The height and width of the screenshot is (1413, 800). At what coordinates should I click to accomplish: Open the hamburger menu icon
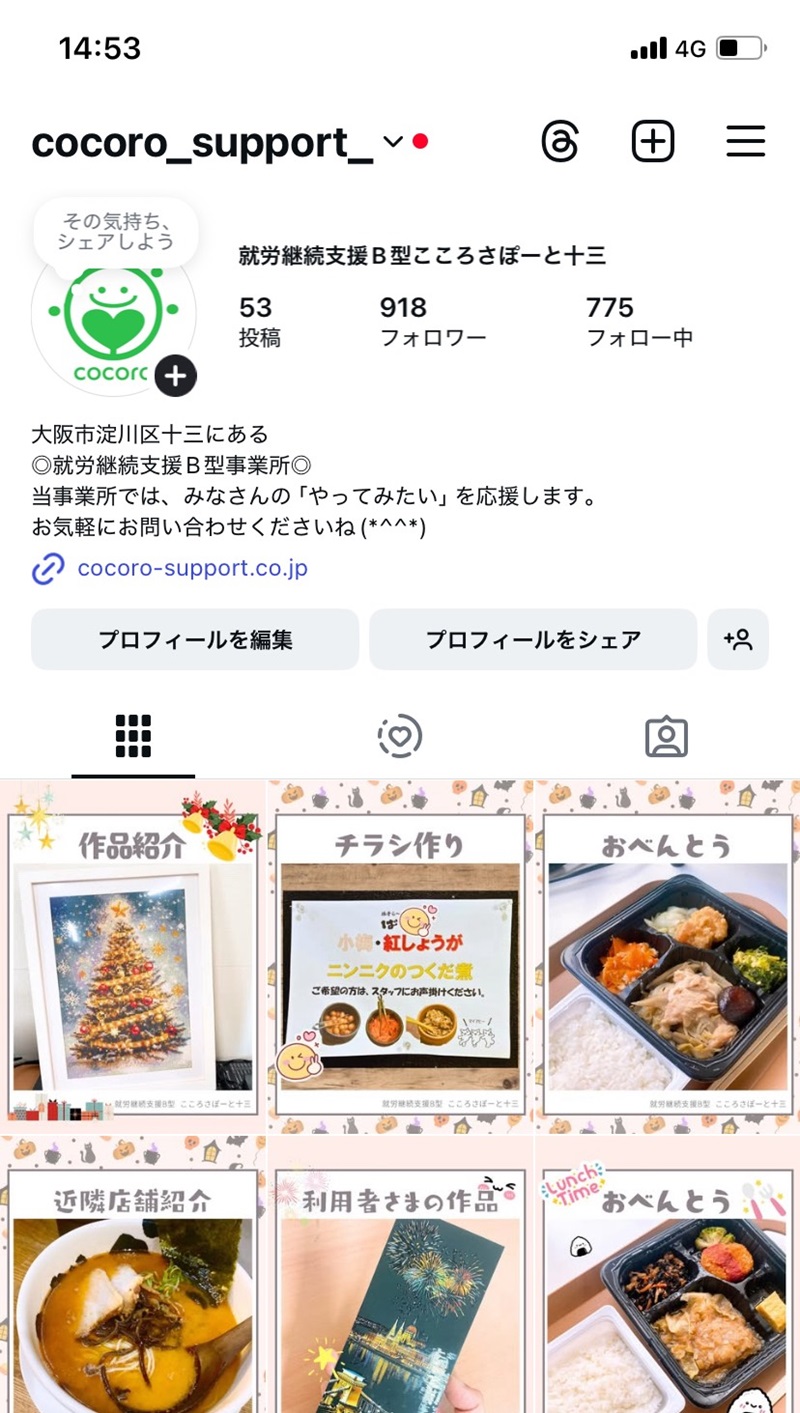coord(744,140)
